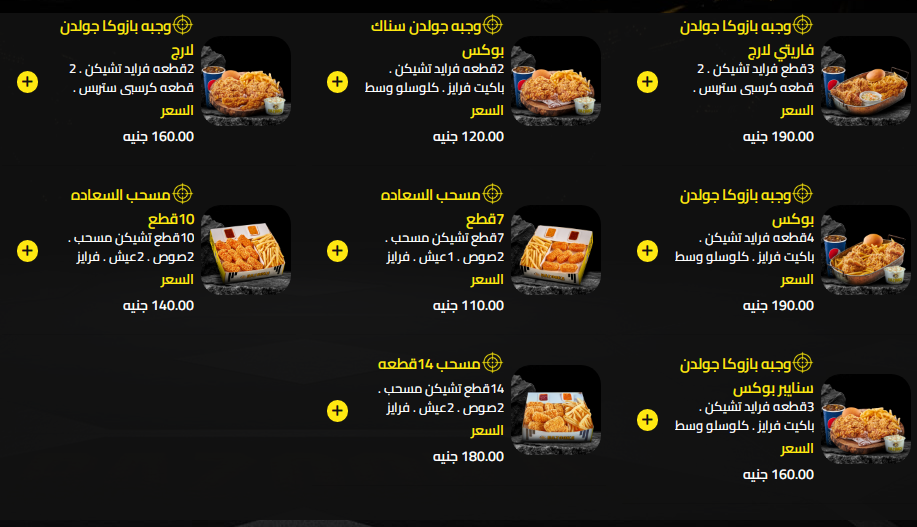
Task: View the 7-piece (7 قطع) Mesahab photo
Action: [x=555, y=250]
